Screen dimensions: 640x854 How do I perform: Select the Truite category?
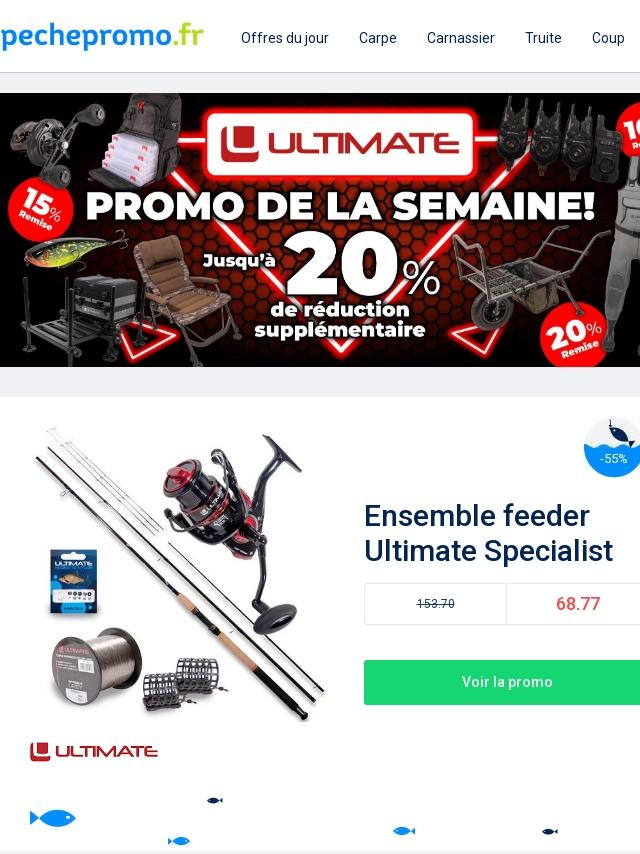coord(543,38)
